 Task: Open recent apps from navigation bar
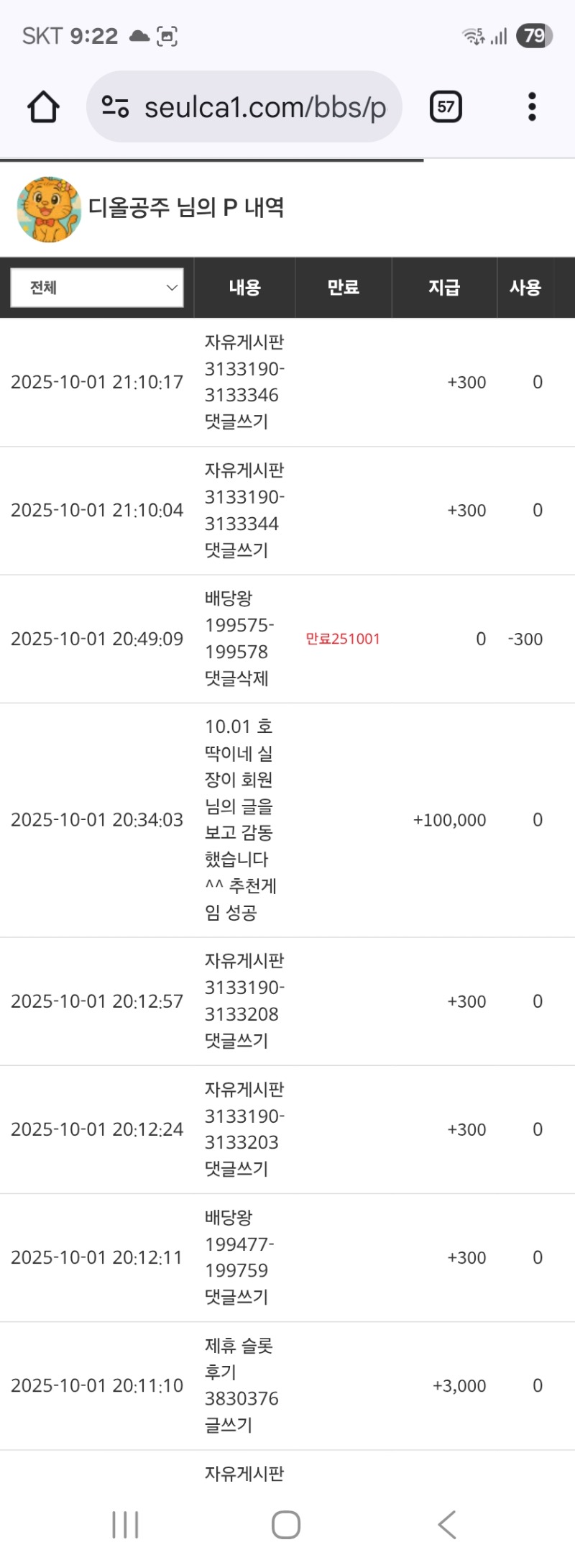pos(126,1524)
